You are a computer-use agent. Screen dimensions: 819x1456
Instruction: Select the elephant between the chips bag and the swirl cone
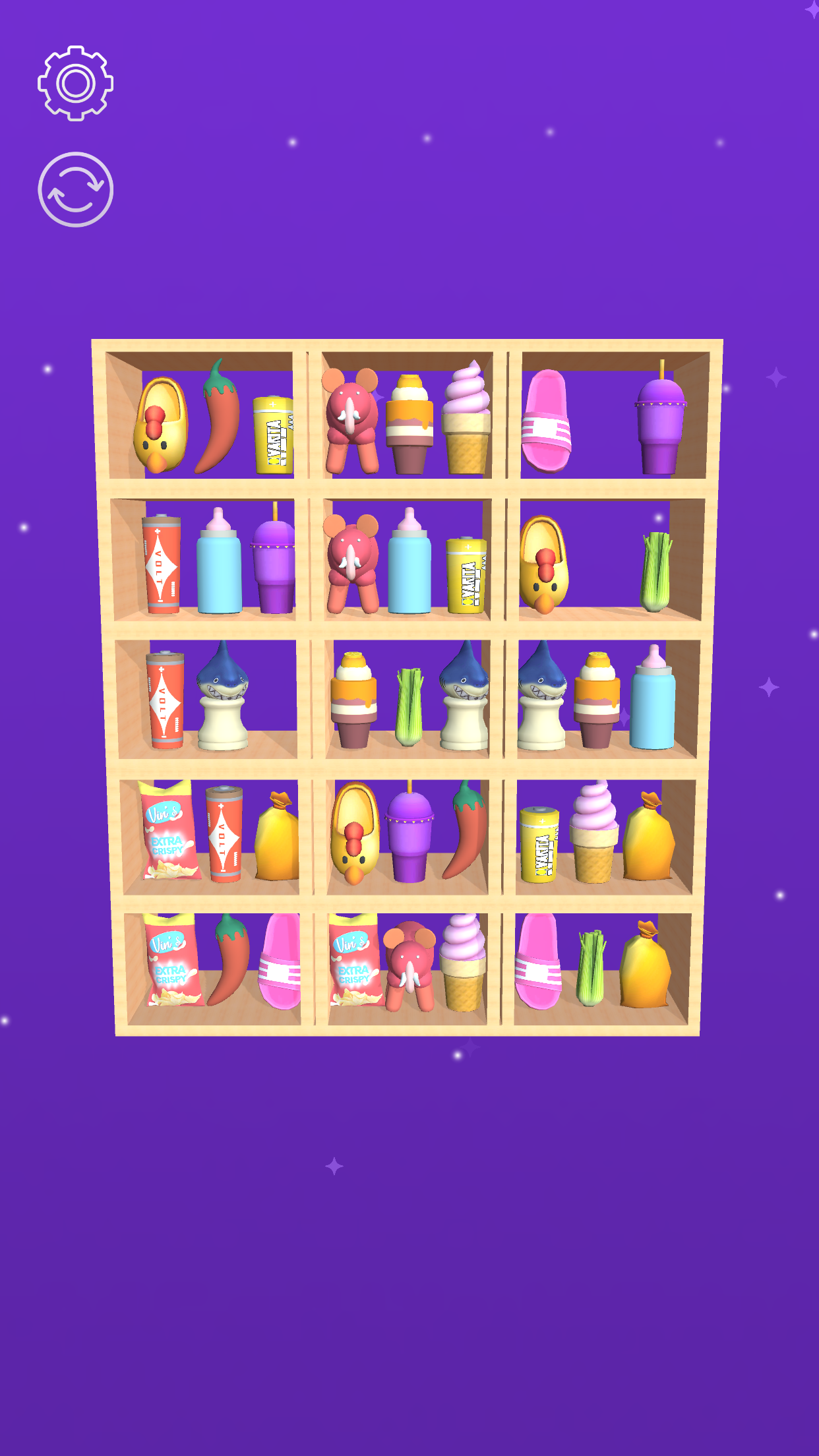coord(409,967)
